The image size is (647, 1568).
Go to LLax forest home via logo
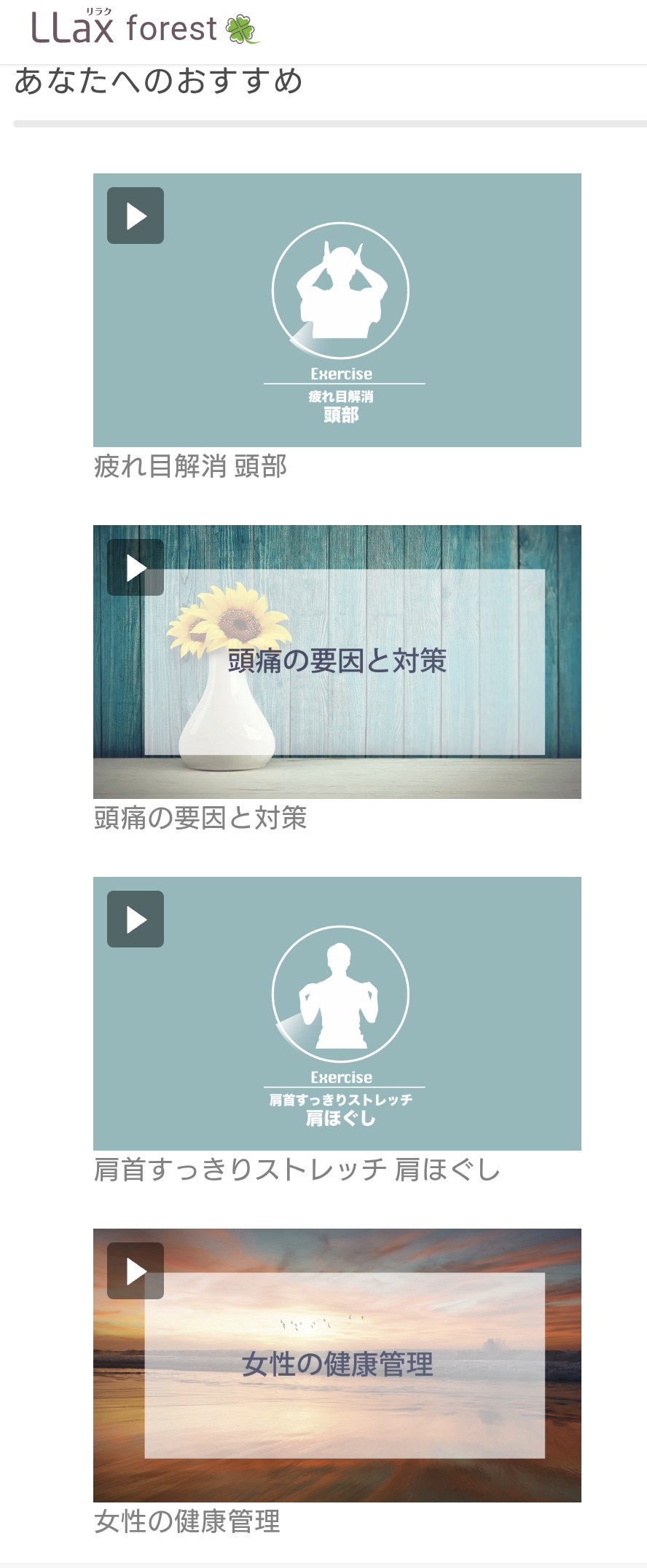pyautogui.click(x=144, y=28)
